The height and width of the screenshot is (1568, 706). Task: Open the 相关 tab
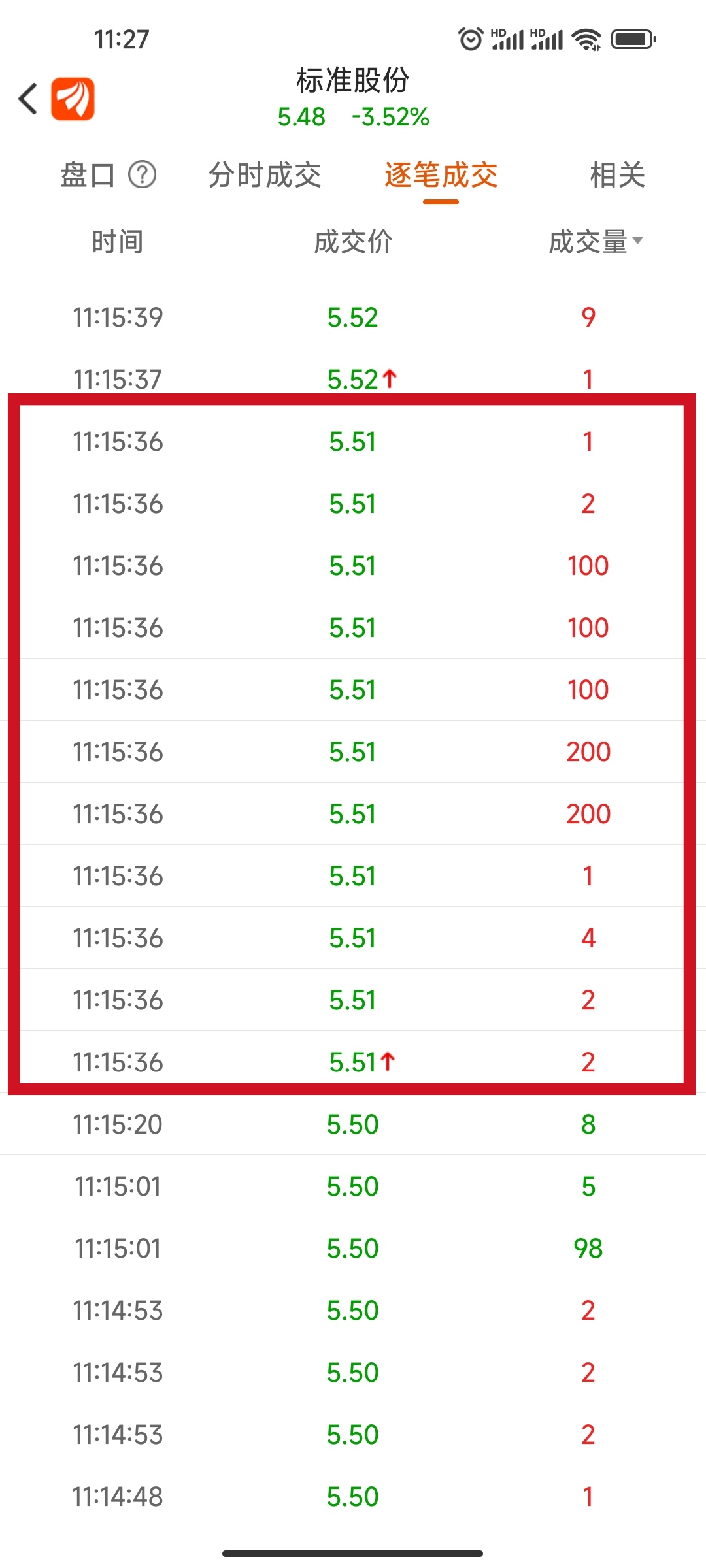pyautogui.click(x=618, y=175)
